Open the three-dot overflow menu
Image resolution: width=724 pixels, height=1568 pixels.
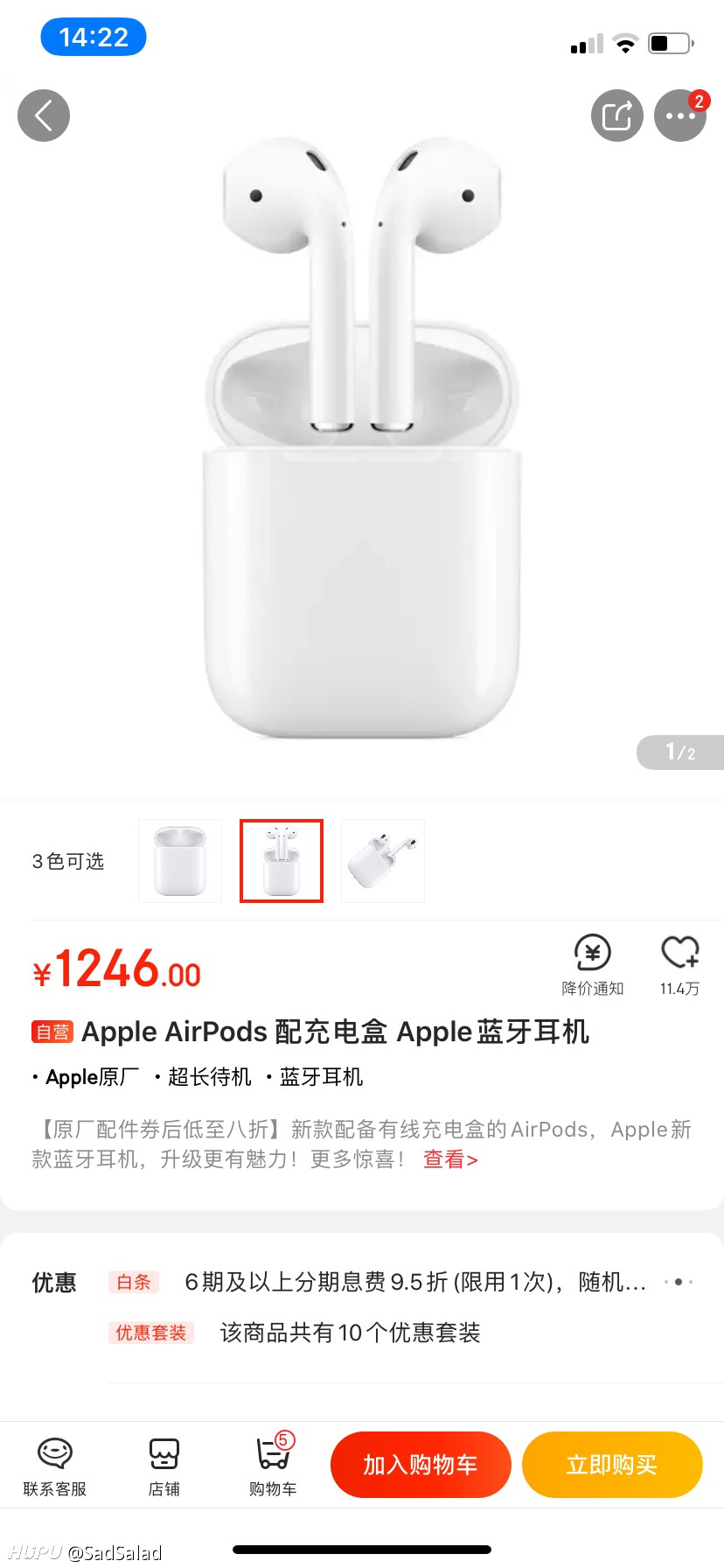[x=680, y=115]
